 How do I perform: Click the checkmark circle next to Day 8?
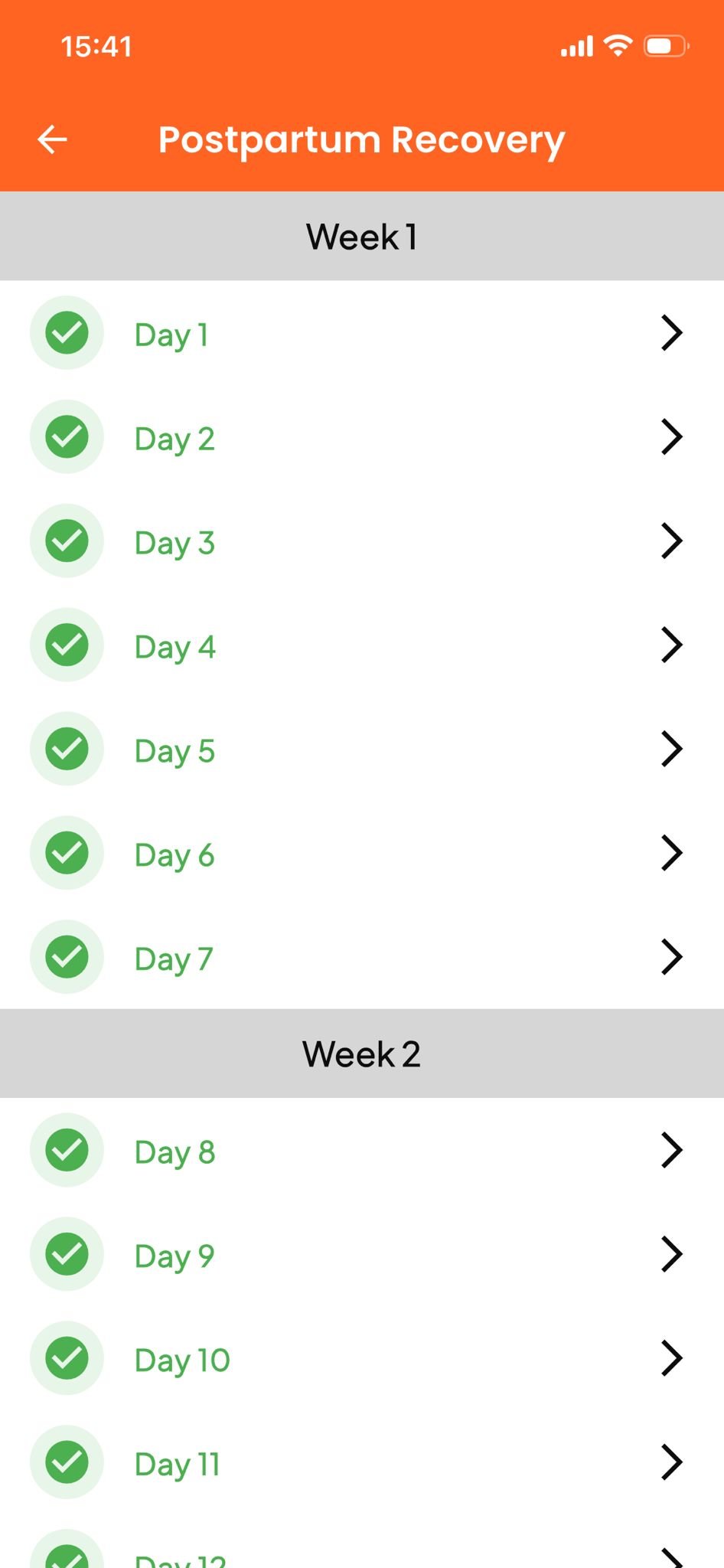coord(67,1151)
